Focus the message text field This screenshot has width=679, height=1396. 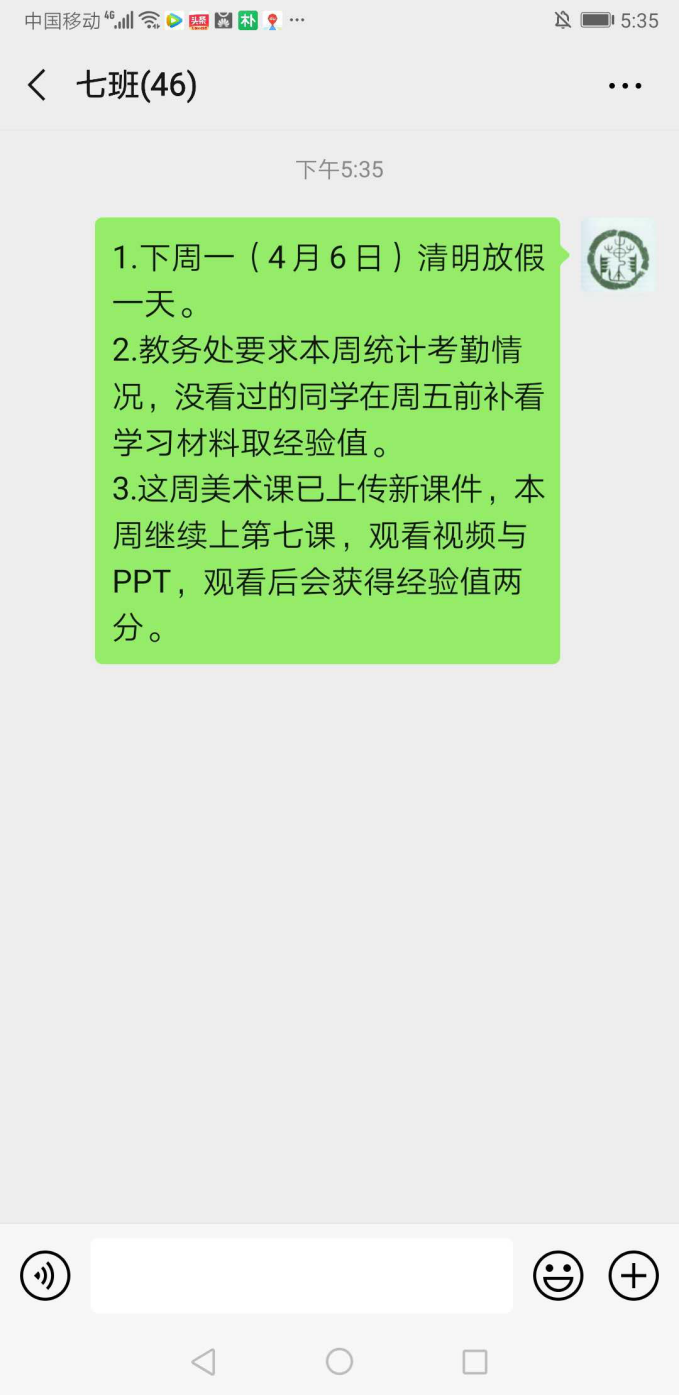(x=301, y=1276)
